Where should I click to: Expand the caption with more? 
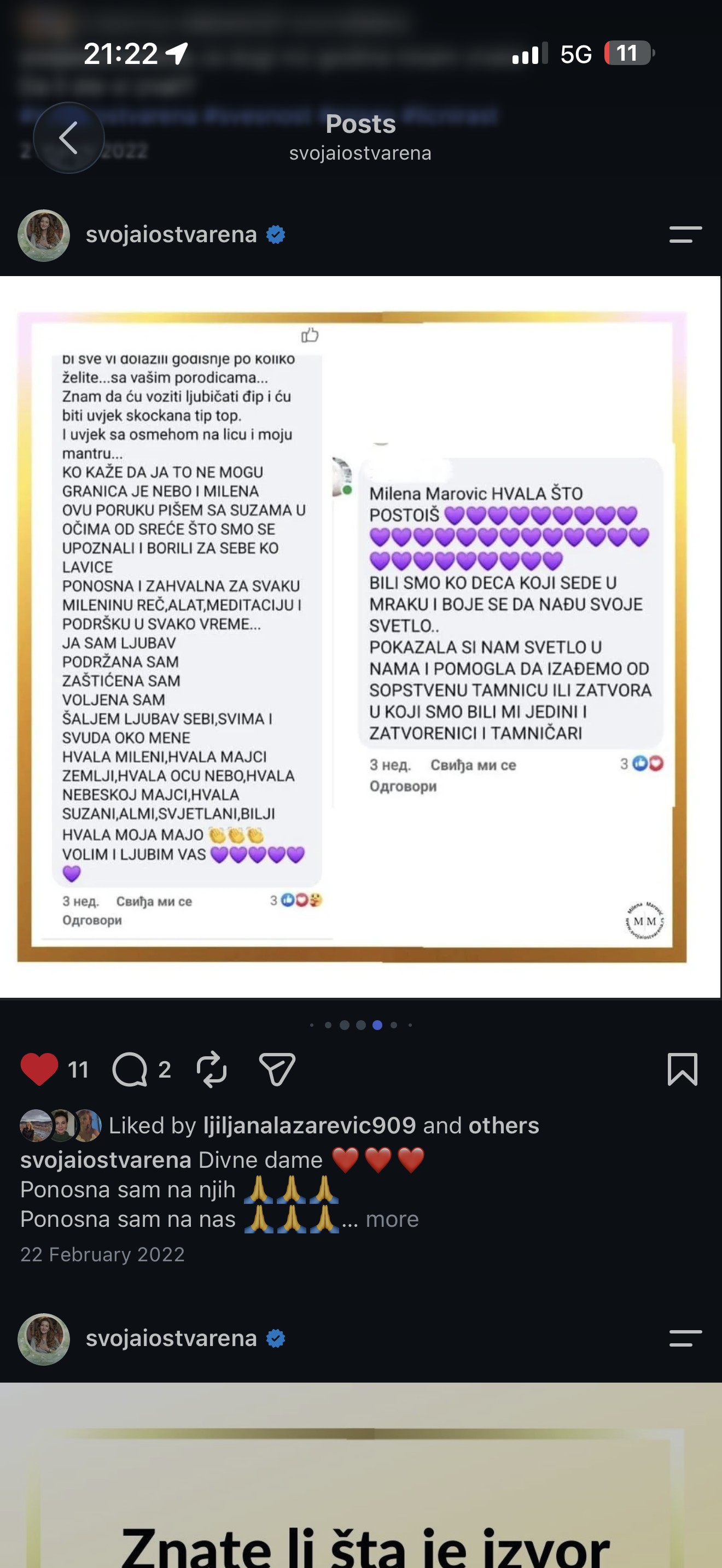pos(392,1219)
